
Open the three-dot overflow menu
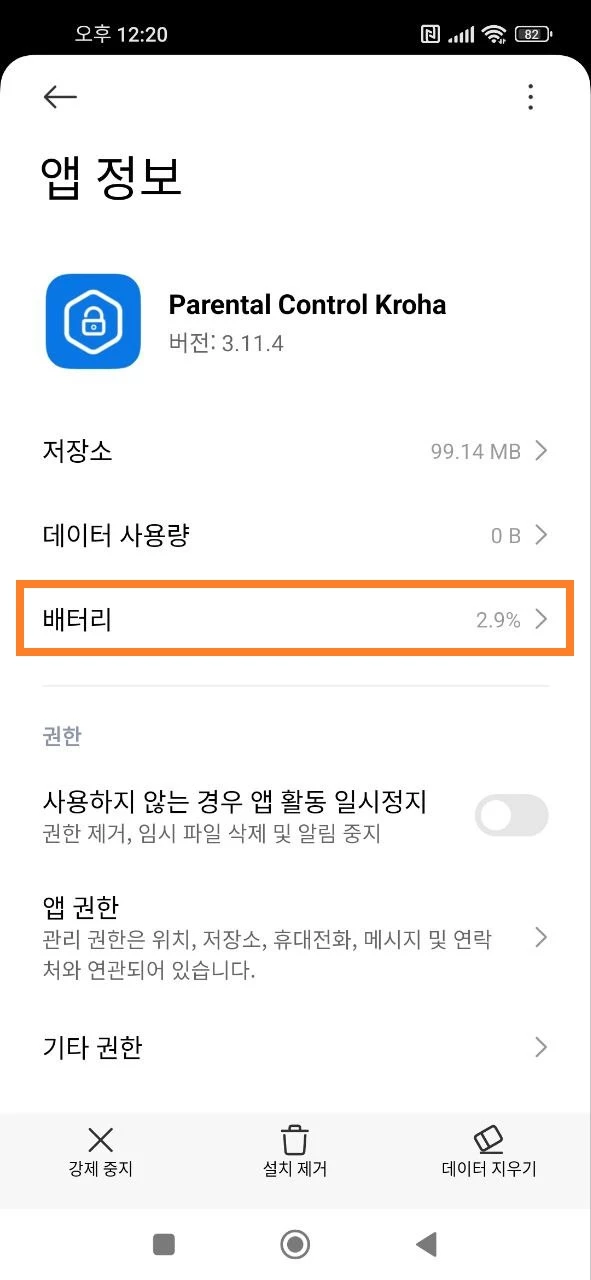click(530, 96)
